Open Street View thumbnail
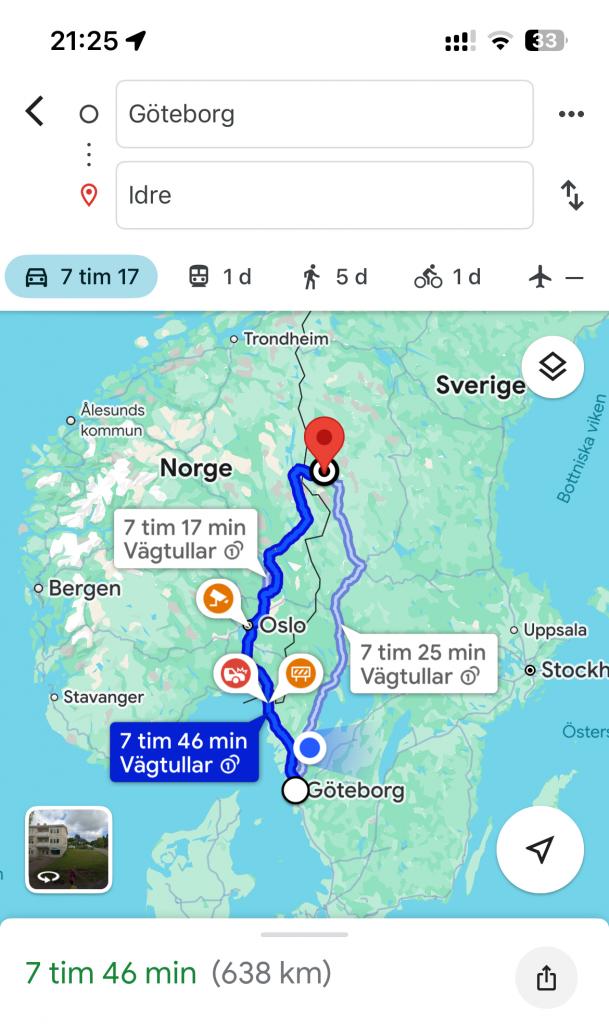609x1024 pixels. 69,849
